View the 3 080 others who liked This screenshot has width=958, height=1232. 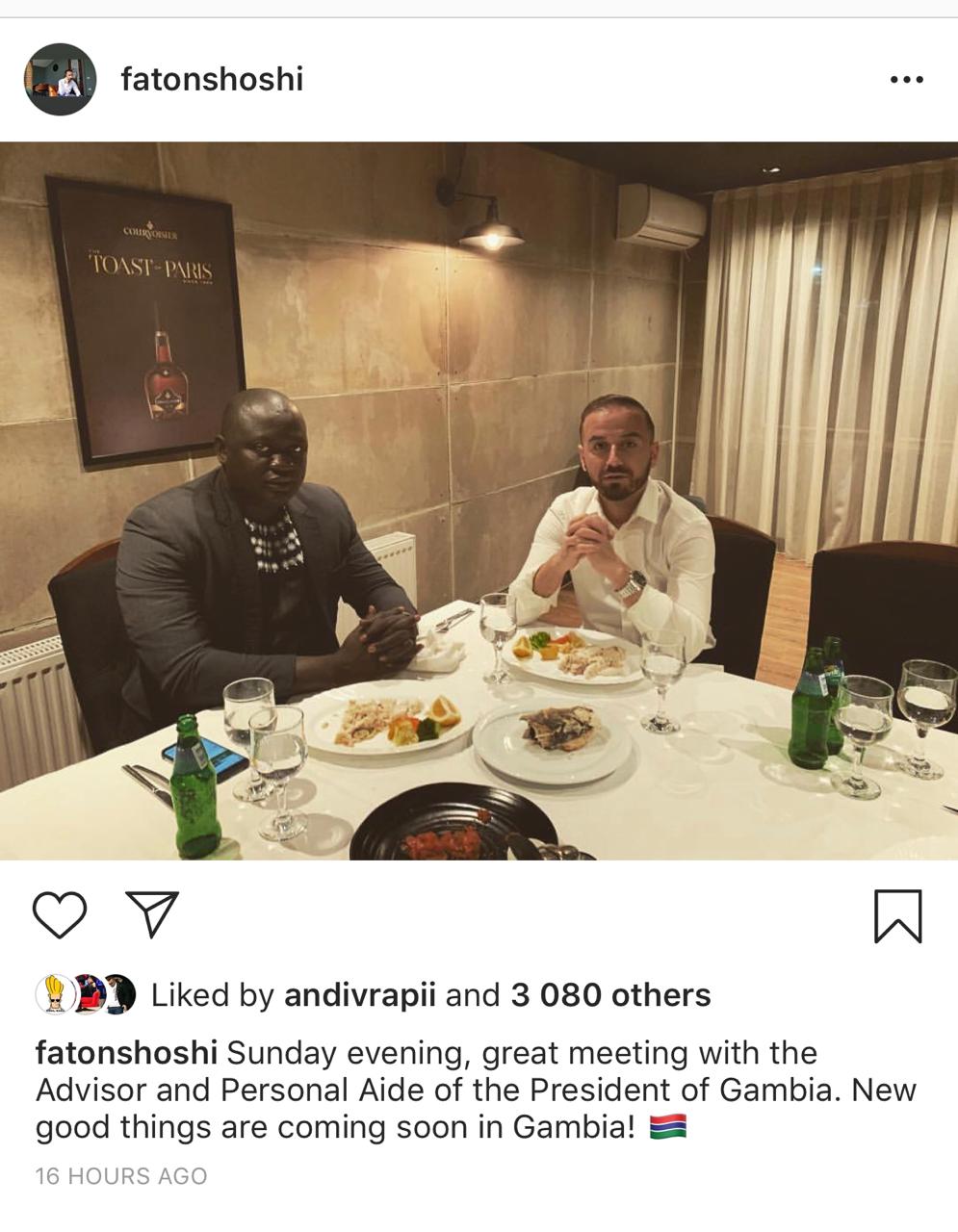coord(610,994)
